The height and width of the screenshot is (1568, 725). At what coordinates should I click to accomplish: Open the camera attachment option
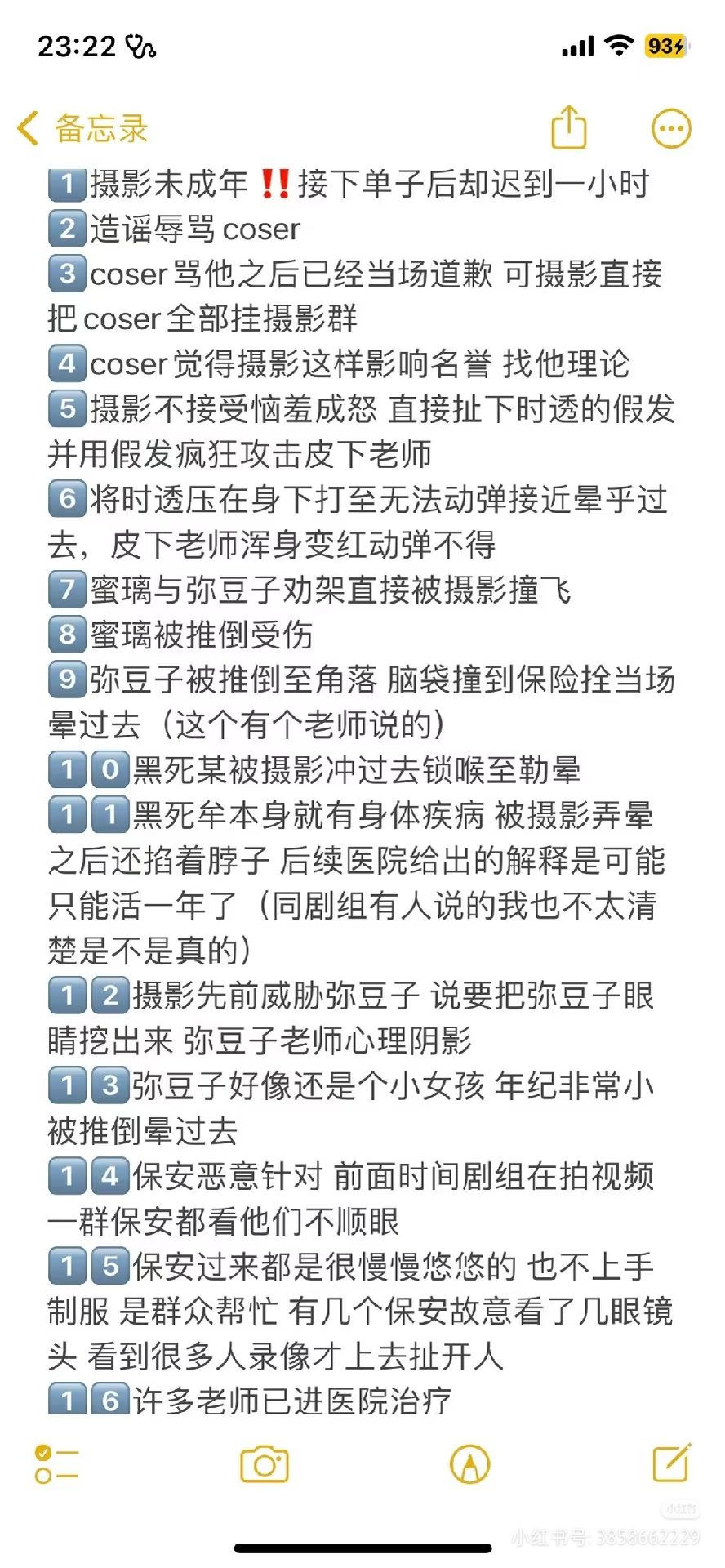(x=265, y=1464)
